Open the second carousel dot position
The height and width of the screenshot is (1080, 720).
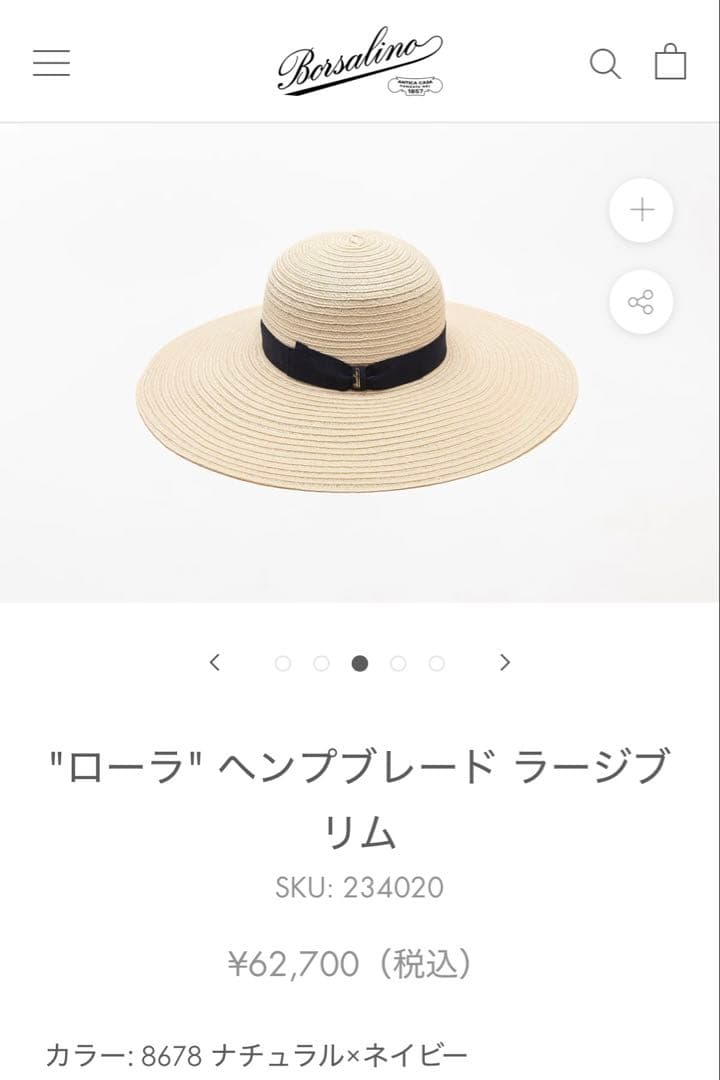(321, 662)
